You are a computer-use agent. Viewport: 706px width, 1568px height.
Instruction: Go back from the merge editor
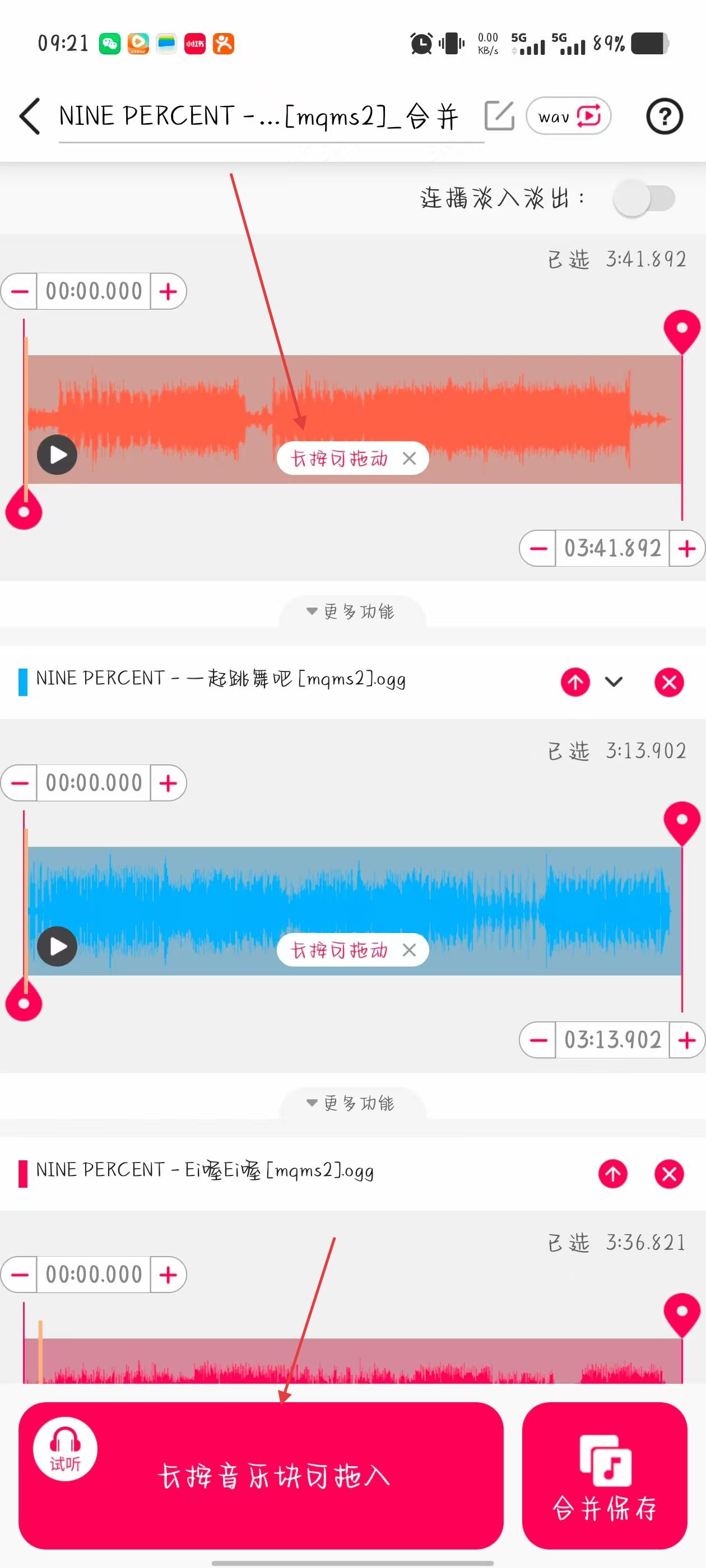[30, 116]
